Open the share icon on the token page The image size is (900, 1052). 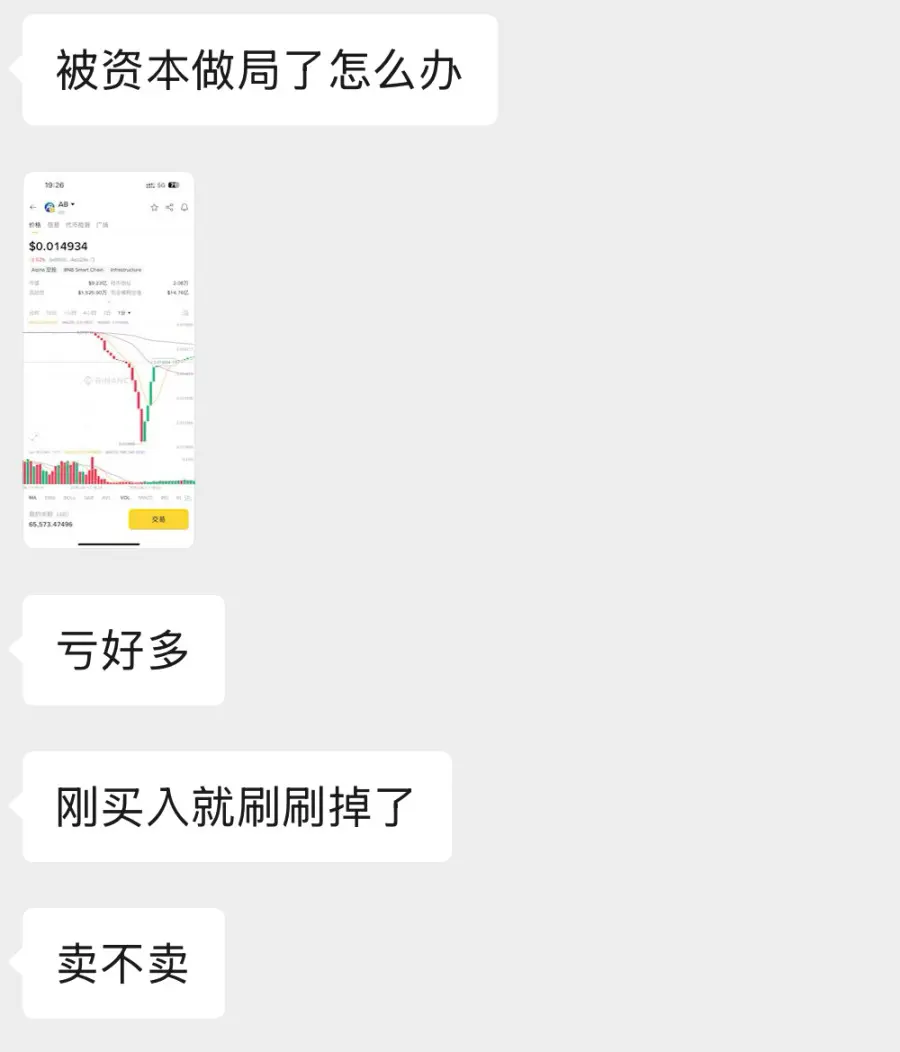[x=170, y=207]
